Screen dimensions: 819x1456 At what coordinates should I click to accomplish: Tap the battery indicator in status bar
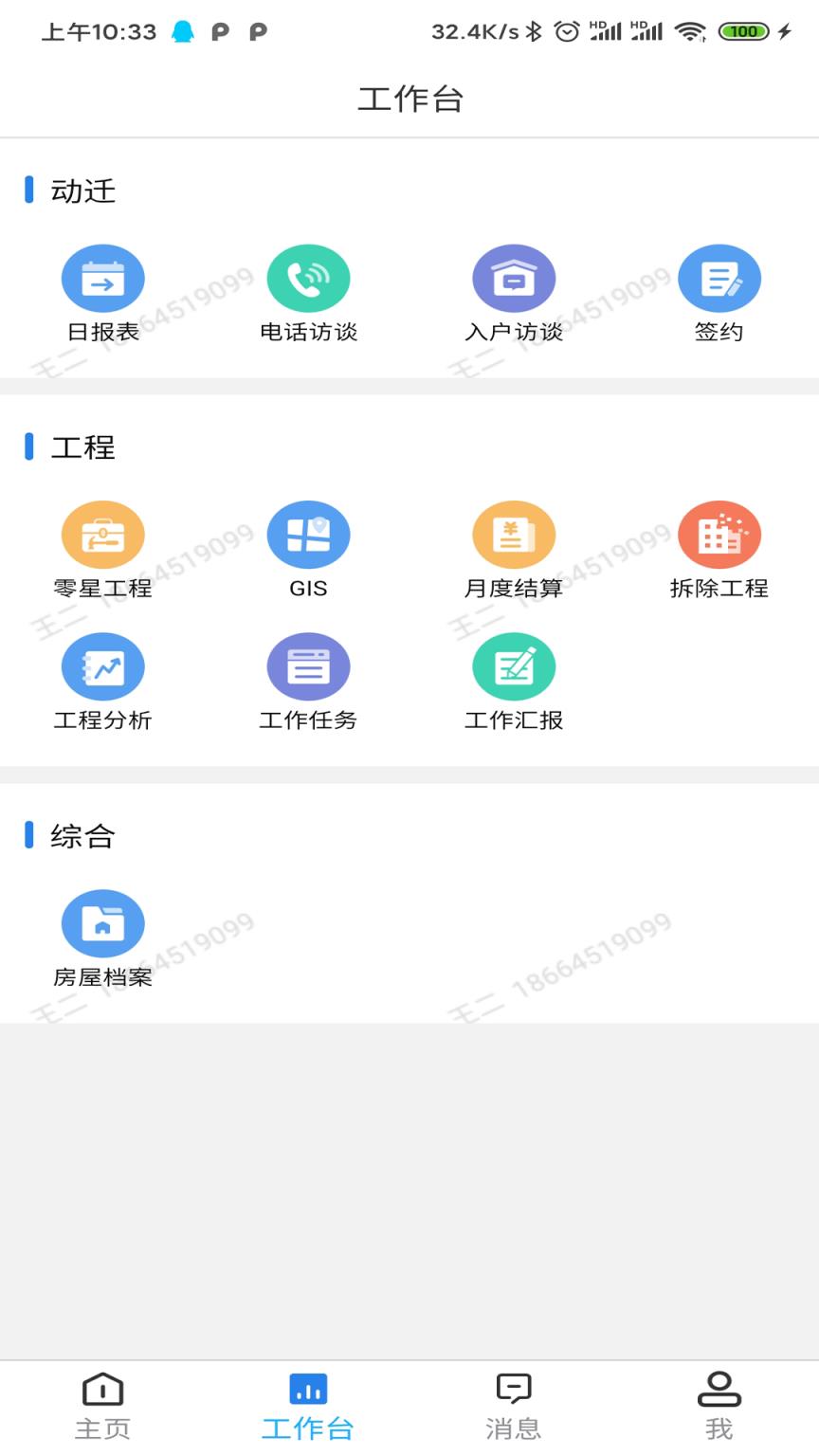[x=745, y=31]
